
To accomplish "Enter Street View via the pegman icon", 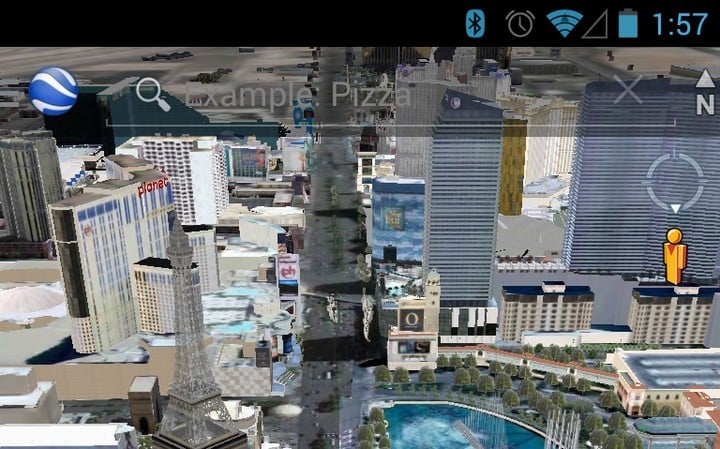I will coord(675,255).
